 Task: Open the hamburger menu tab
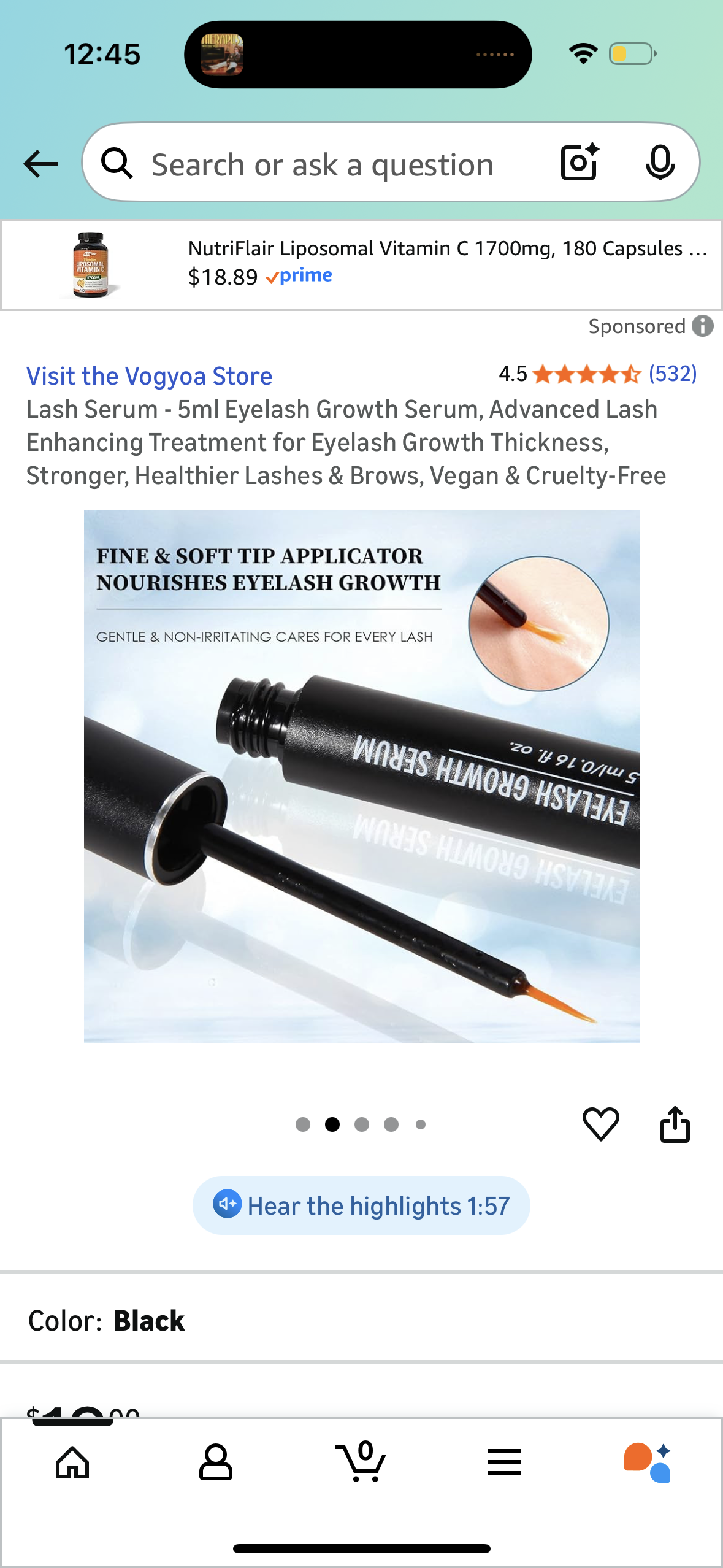tap(505, 1463)
